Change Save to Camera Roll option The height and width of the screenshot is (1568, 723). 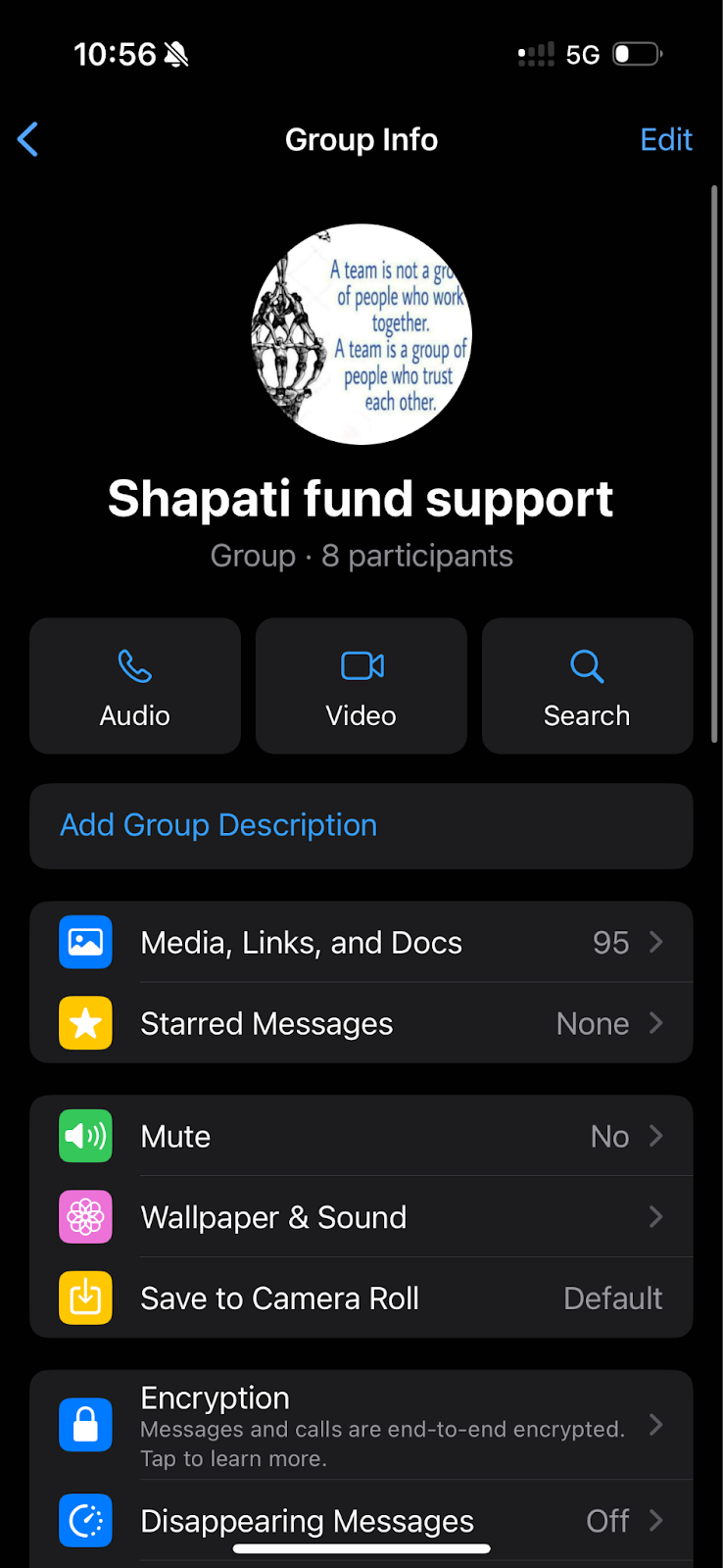tap(361, 1298)
